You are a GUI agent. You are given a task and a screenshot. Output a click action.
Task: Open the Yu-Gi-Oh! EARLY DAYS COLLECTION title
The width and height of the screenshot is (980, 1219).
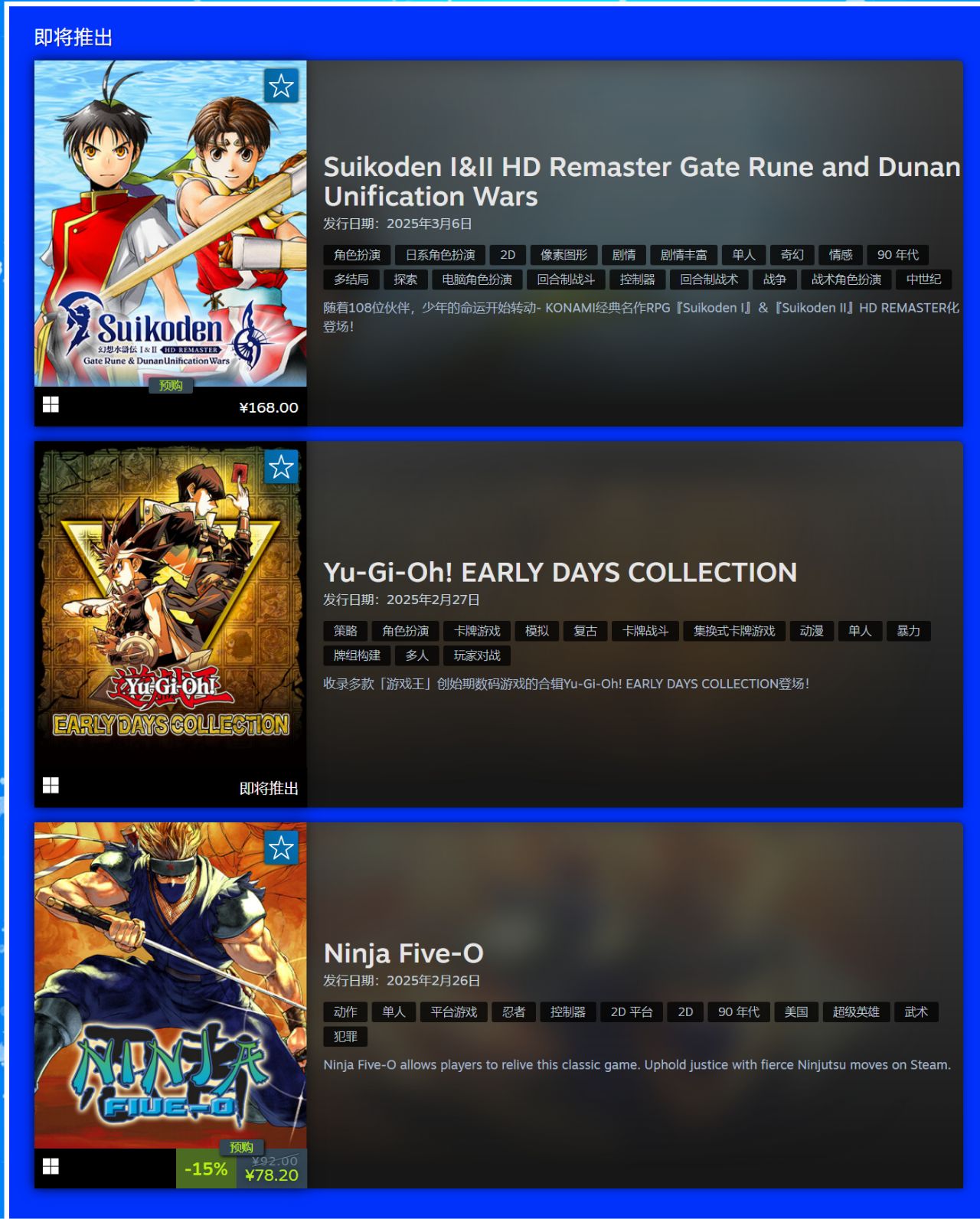560,572
